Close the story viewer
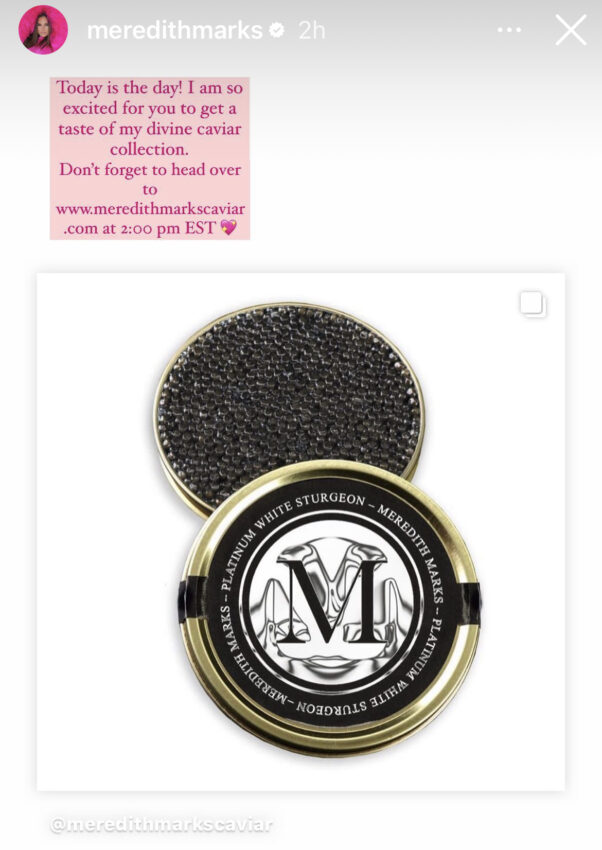Screen dimensions: 602x850 [x=571, y=30]
